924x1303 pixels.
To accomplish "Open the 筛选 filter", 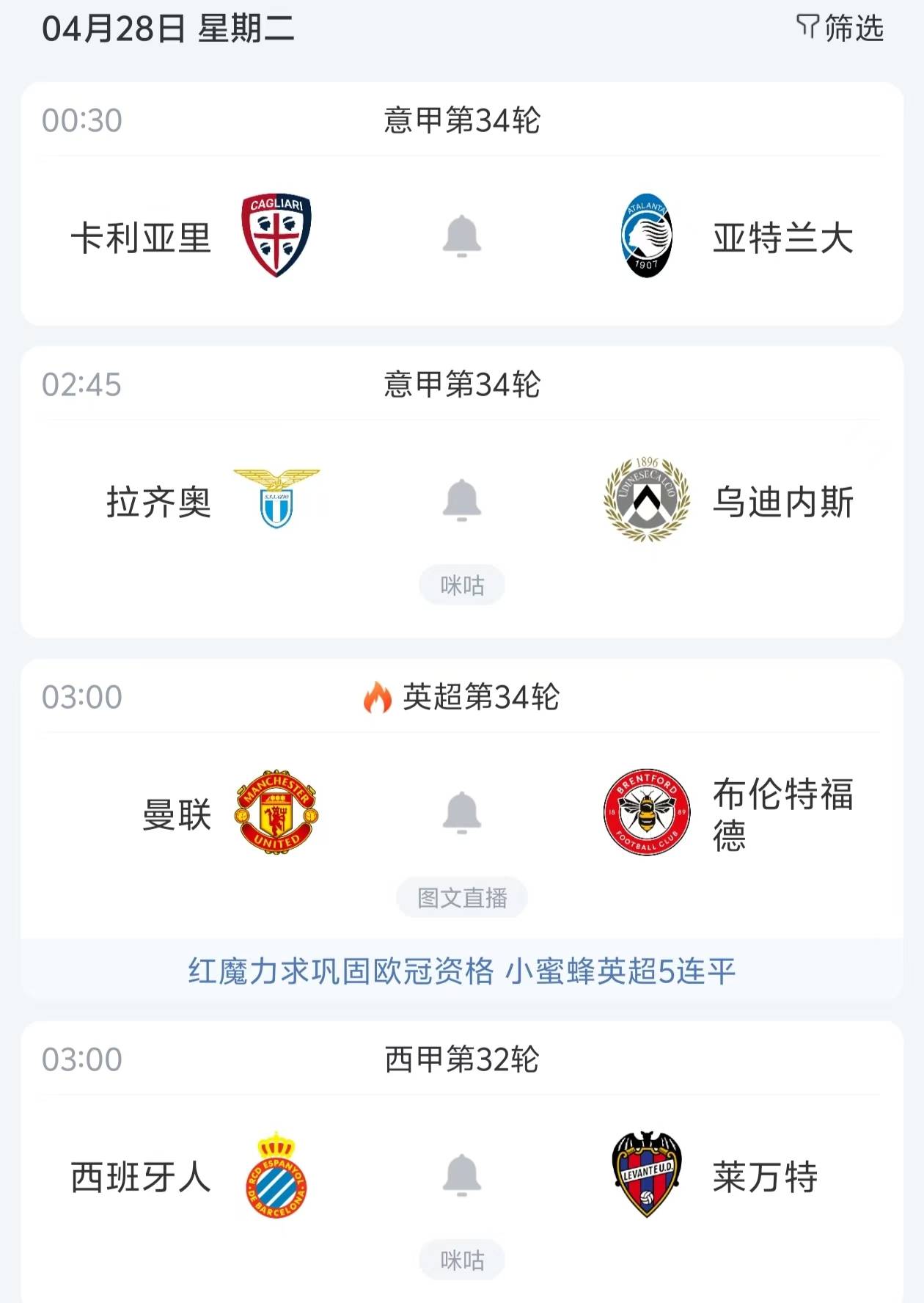I will tap(840, 29).
